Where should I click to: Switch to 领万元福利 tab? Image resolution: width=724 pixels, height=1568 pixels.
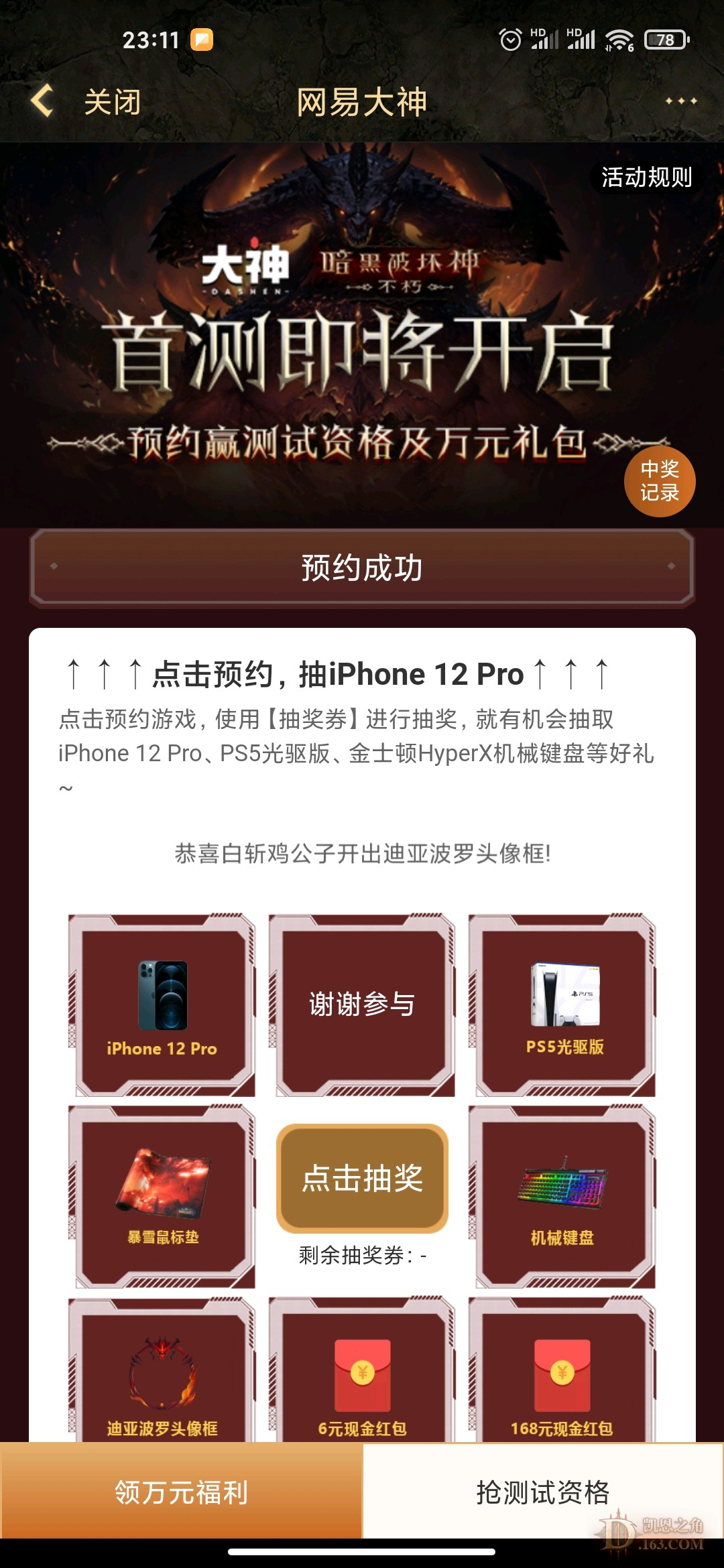coord(181,1492)
